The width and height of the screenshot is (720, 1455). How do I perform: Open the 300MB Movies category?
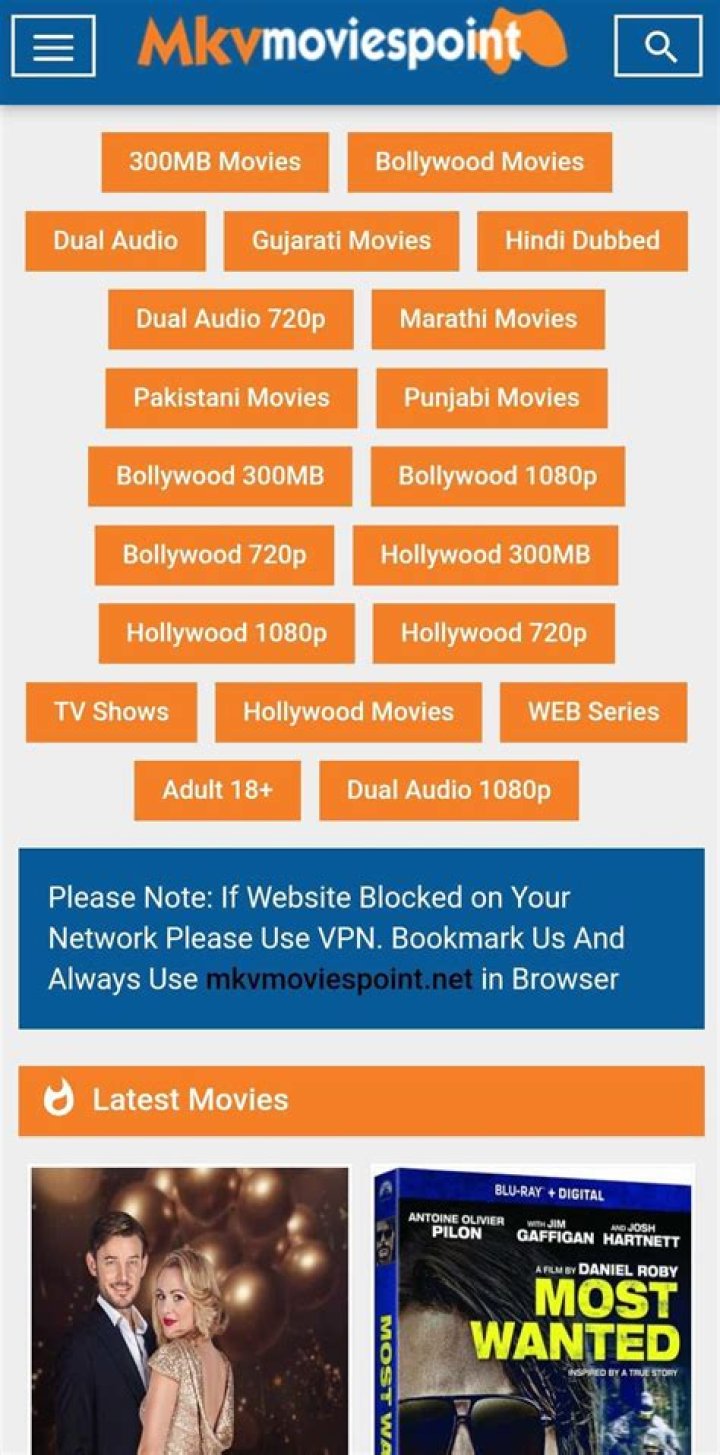215,161
